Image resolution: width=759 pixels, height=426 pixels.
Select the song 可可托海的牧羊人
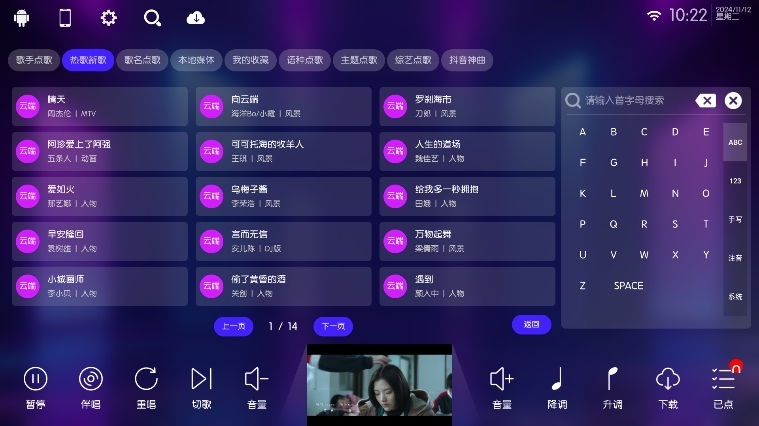[283, 150]
